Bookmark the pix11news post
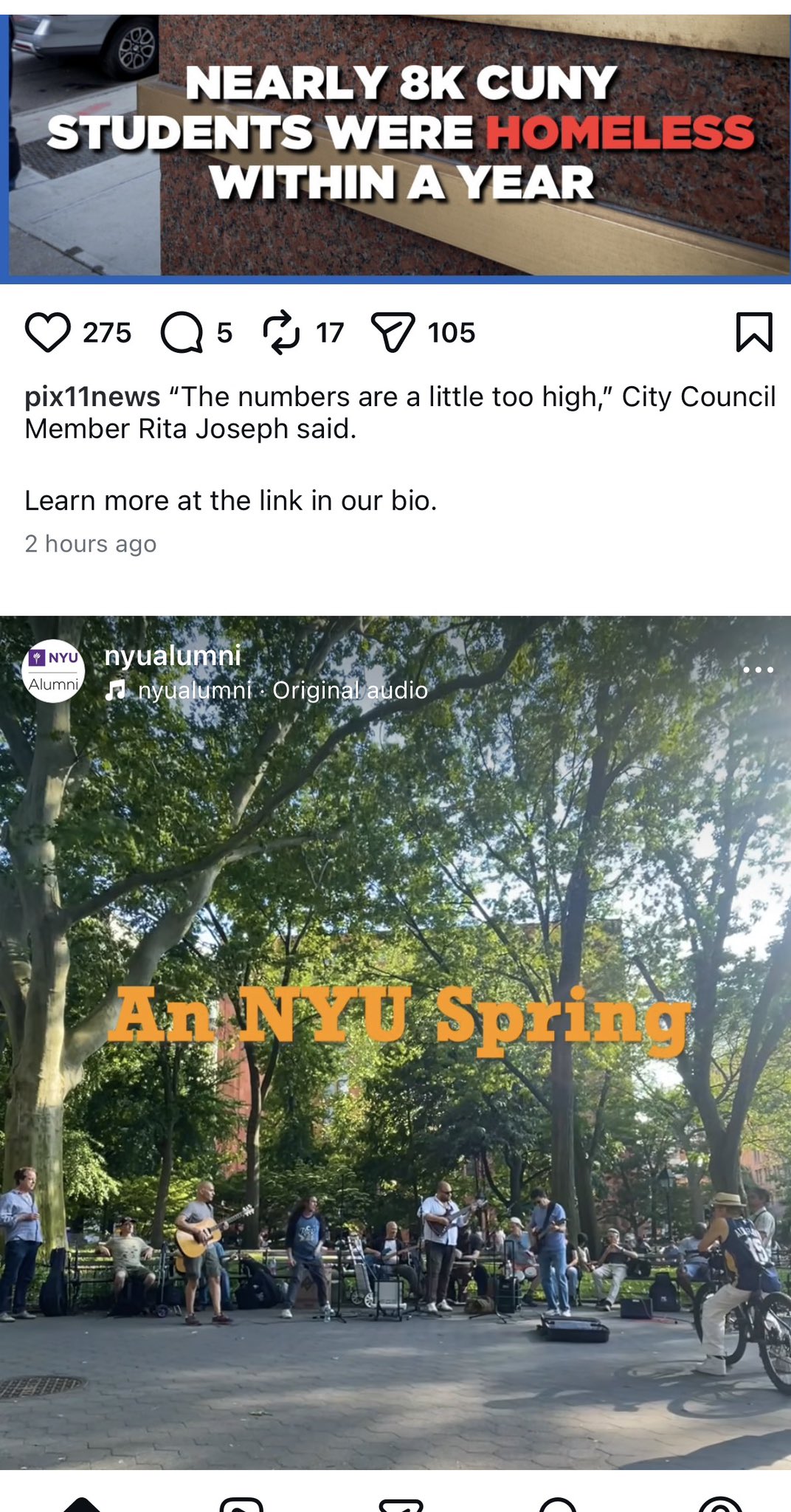Viewport: 791px width, 1512px height. tap(753, 332)
